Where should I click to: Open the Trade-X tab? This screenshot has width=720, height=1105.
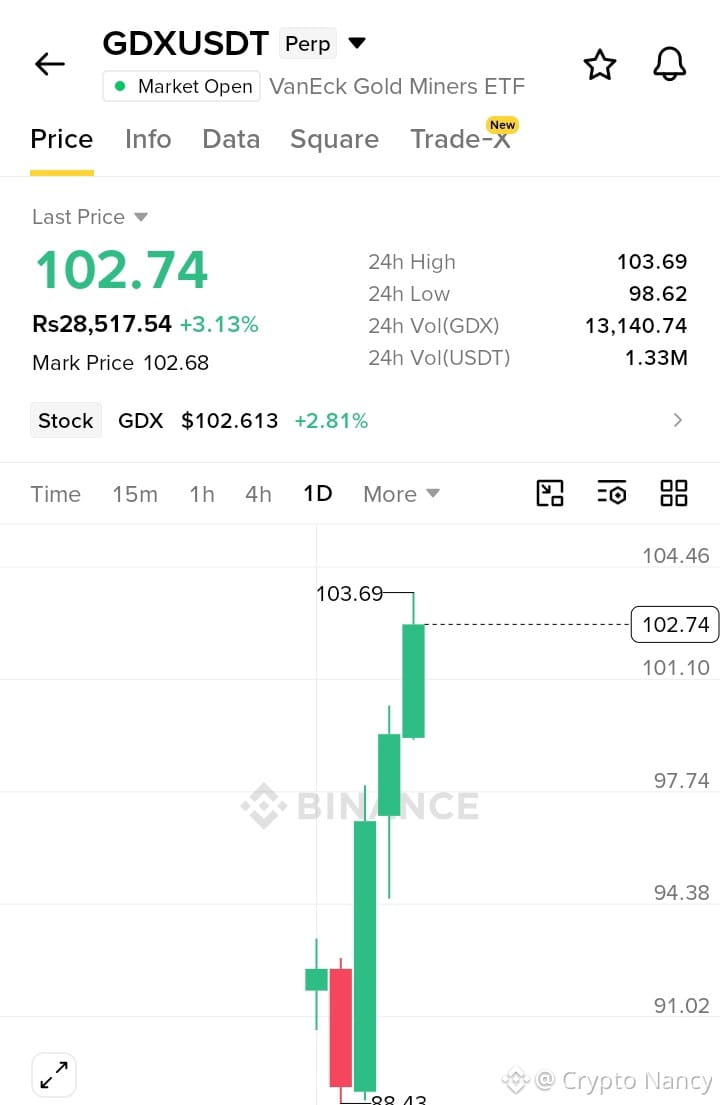pyautogui.click(x=461, y=139)
